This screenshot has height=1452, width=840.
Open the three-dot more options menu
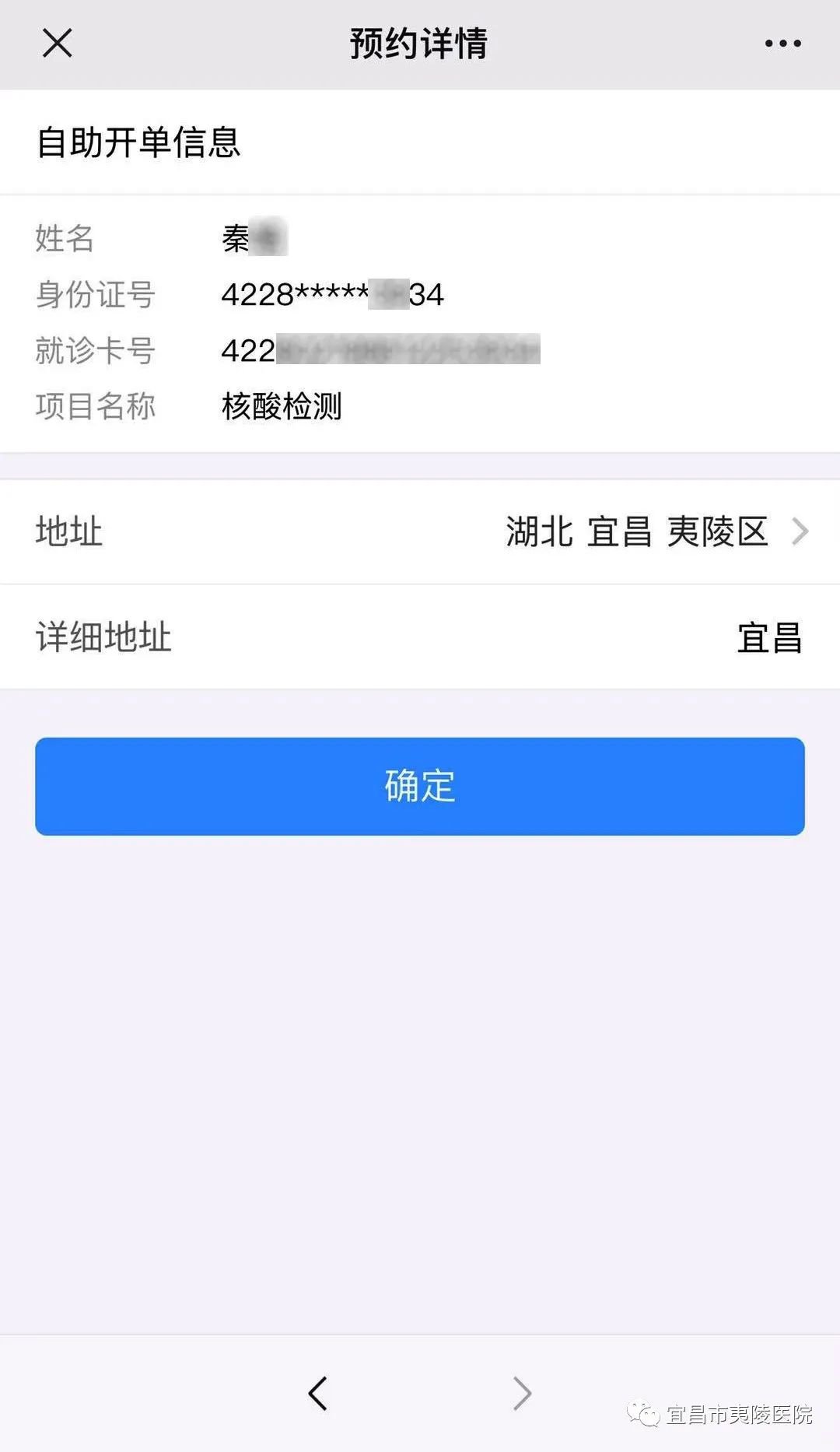coord(782,44)
